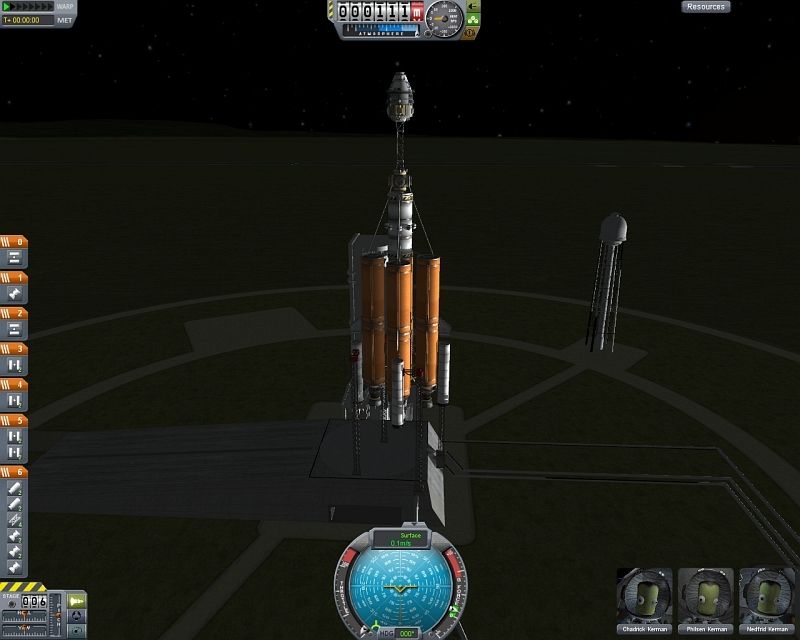Select the stage 6 header

14,471
